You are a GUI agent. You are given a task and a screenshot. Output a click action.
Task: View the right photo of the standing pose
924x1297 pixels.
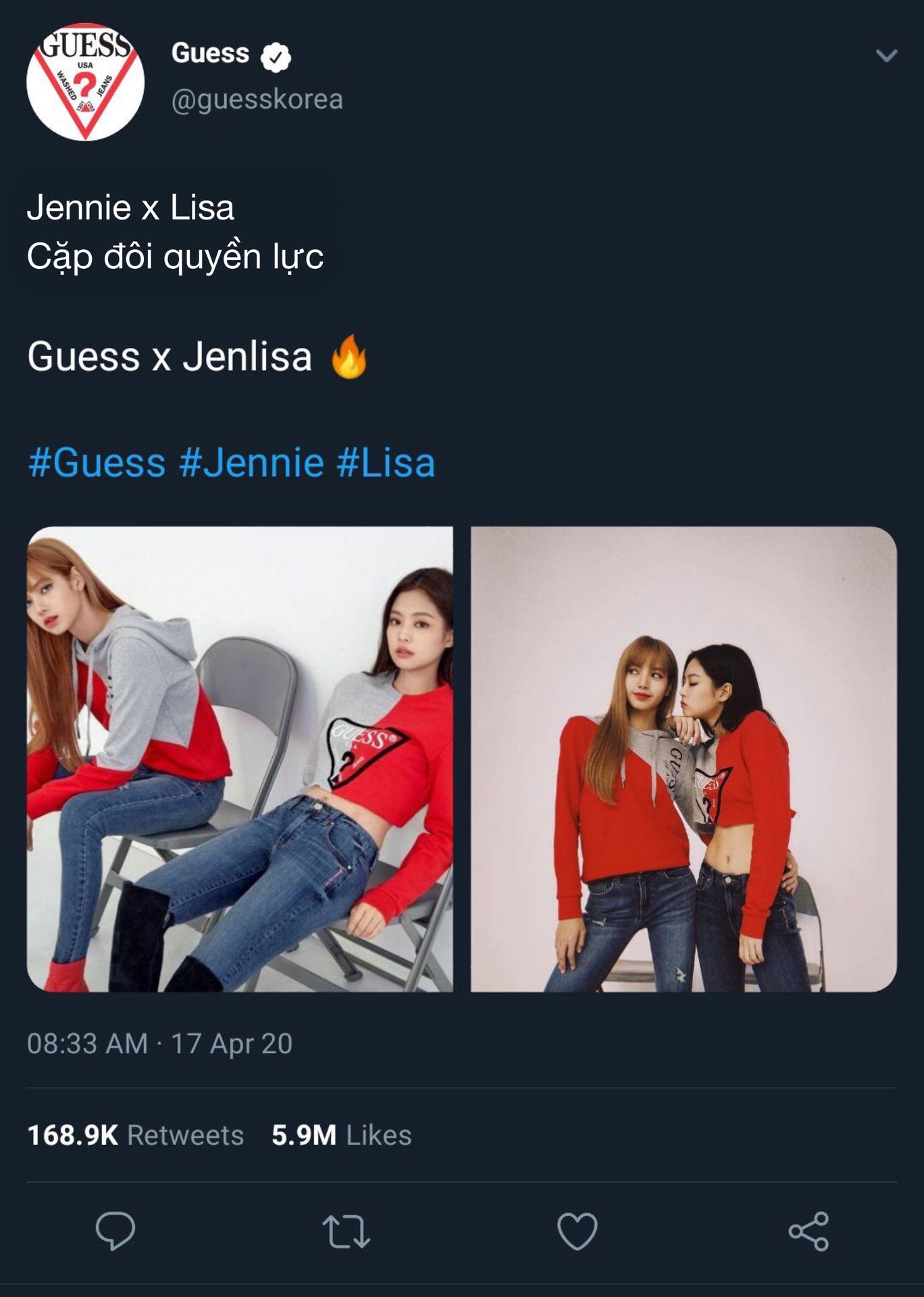[x=684, y=759]
